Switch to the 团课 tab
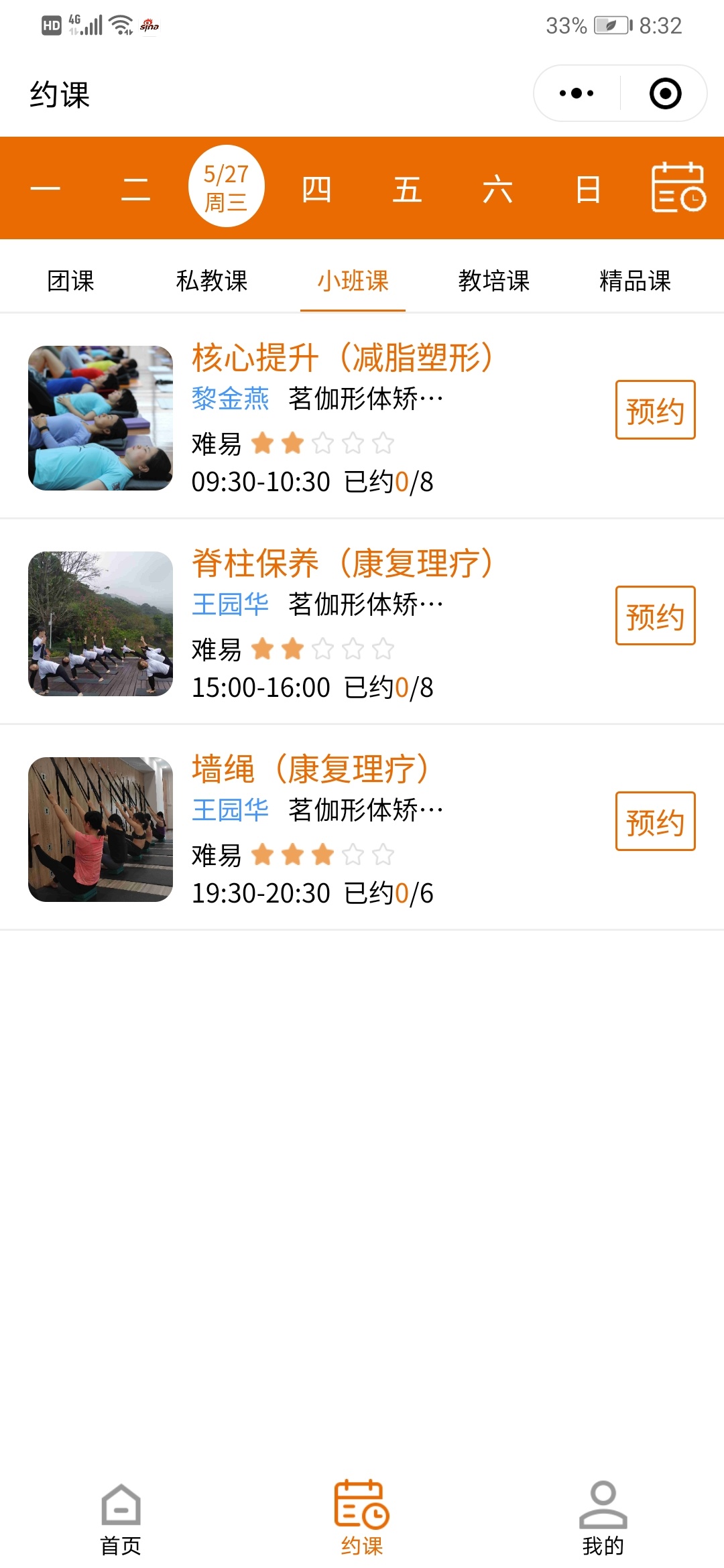724x1568 pixels. point(71,281)
